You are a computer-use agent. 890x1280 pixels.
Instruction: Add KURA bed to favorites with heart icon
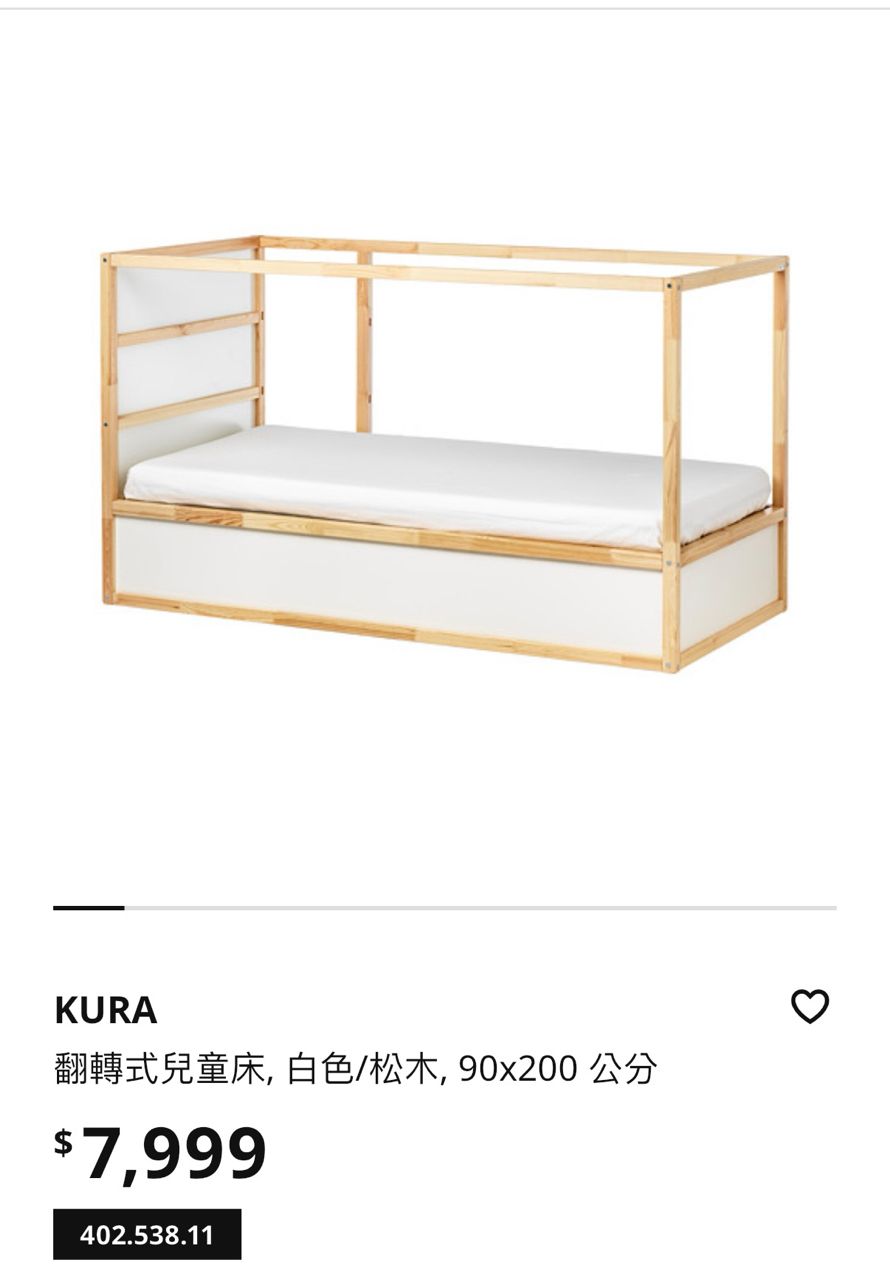(x=810, y=1006)
